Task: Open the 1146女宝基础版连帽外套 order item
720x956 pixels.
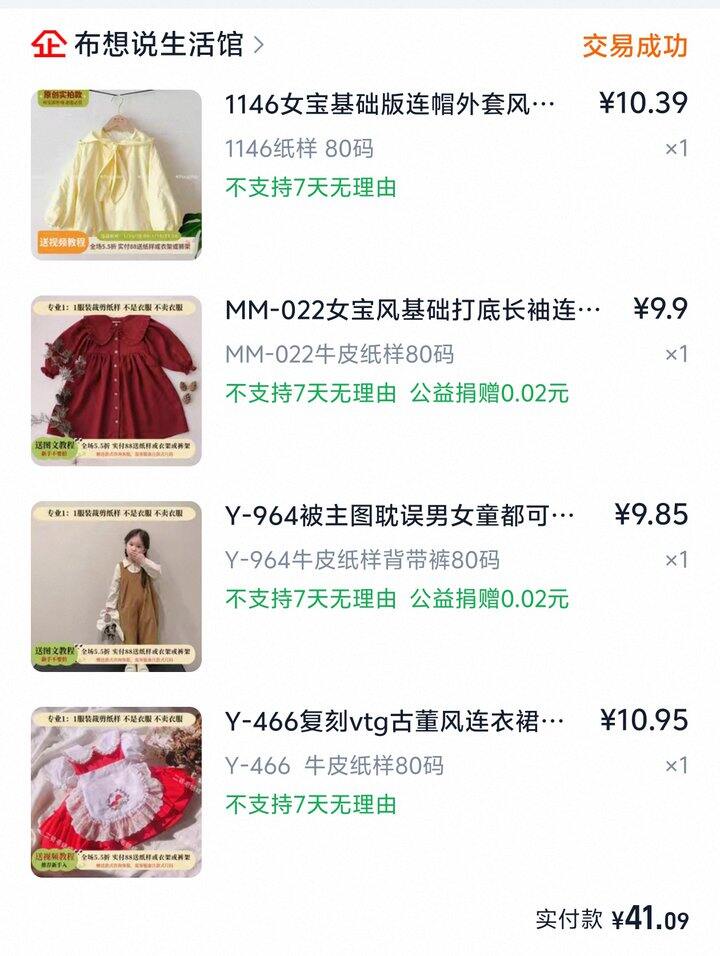Action: coord(390,104)
